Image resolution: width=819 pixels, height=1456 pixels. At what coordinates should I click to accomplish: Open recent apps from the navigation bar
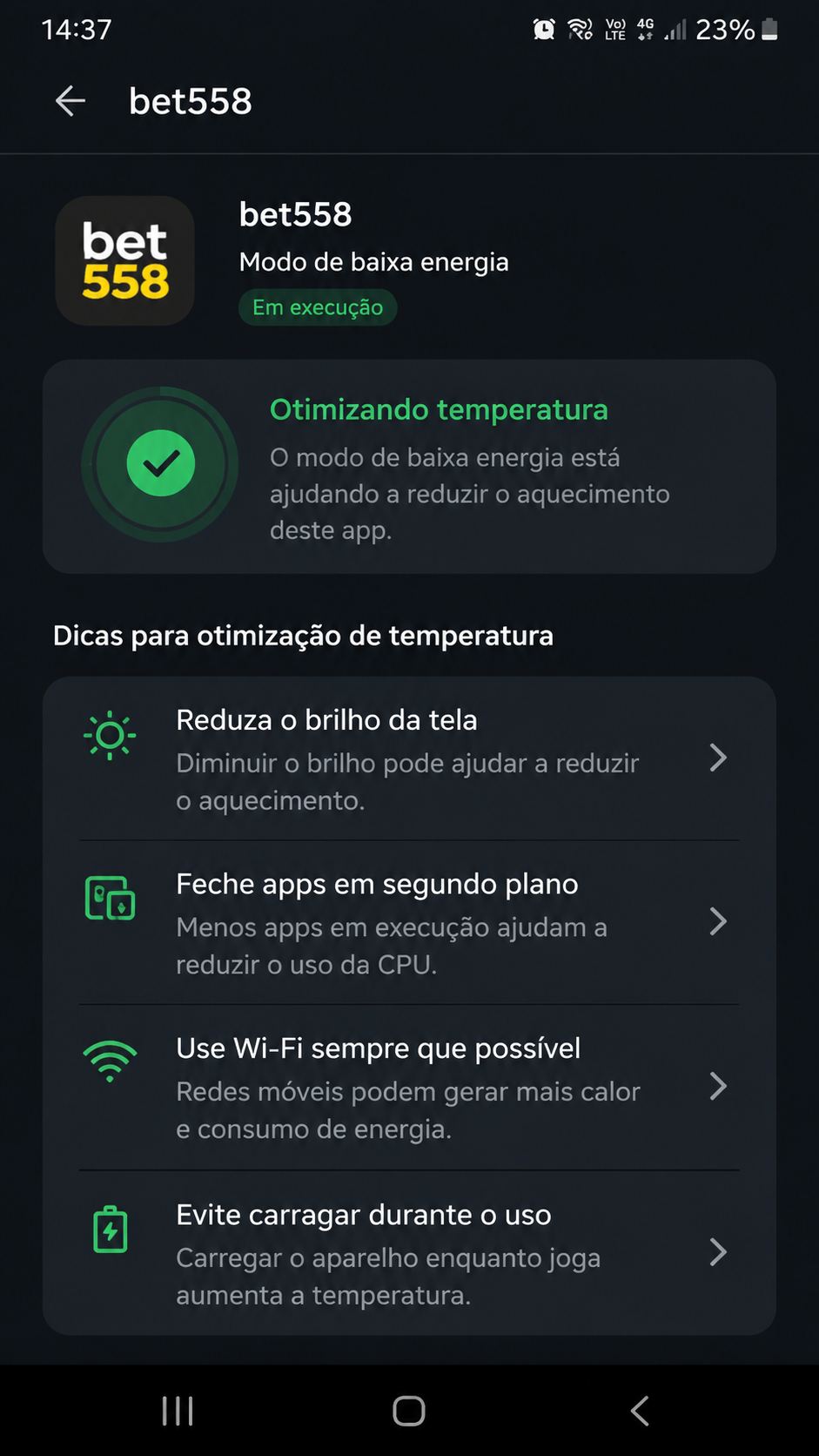(178, 1411)
